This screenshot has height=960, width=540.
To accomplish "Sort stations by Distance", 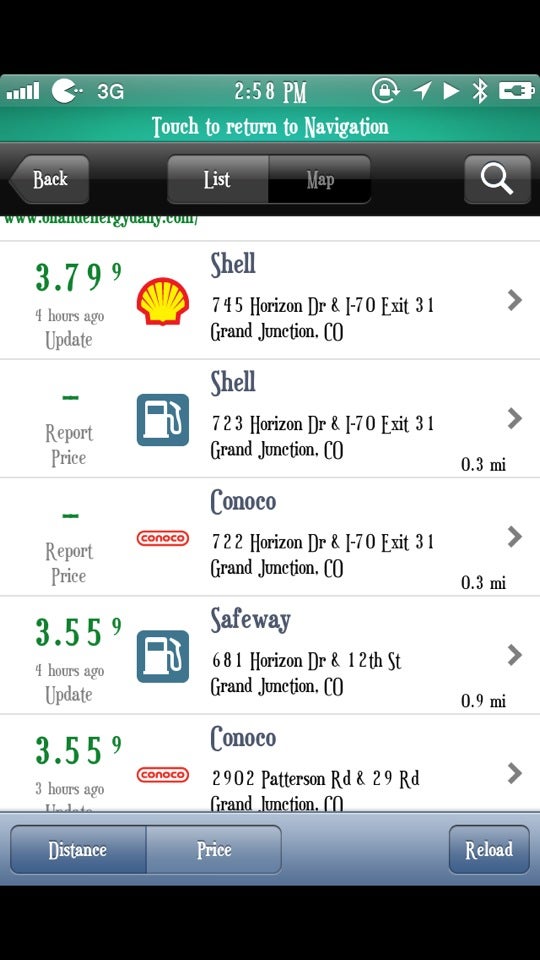I will click(78, 849).
